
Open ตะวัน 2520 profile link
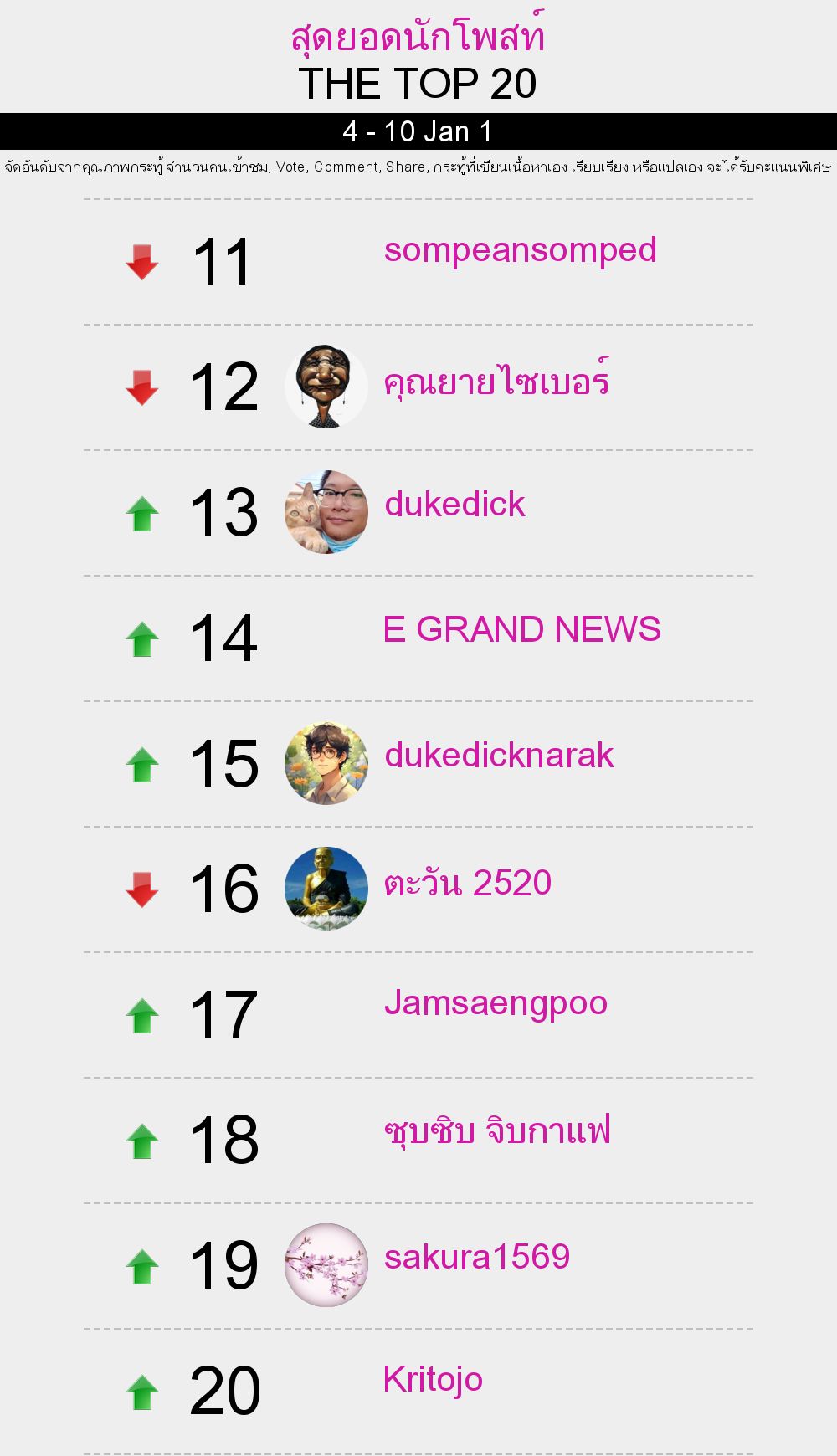tap(468, 883)
